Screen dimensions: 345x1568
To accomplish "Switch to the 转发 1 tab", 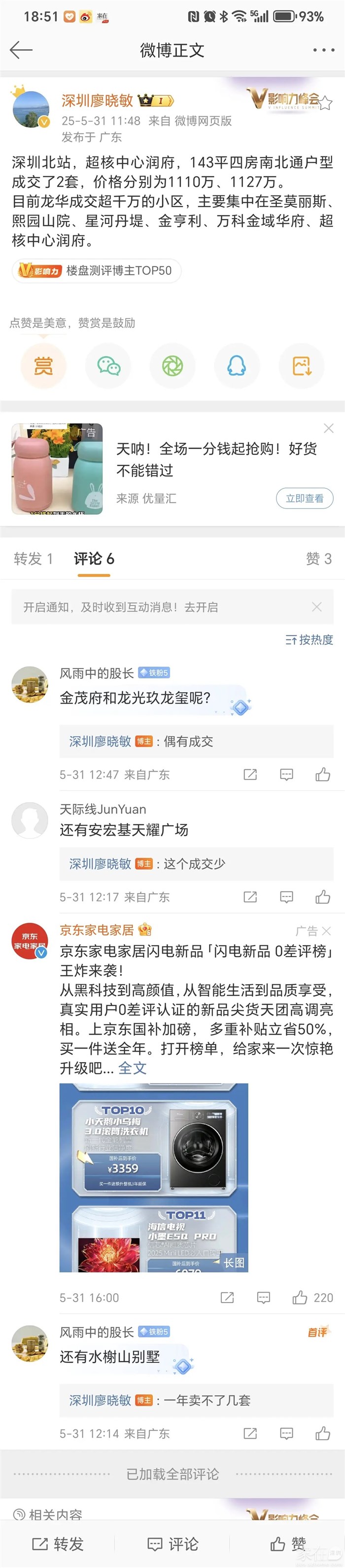I will pos(33,559).
